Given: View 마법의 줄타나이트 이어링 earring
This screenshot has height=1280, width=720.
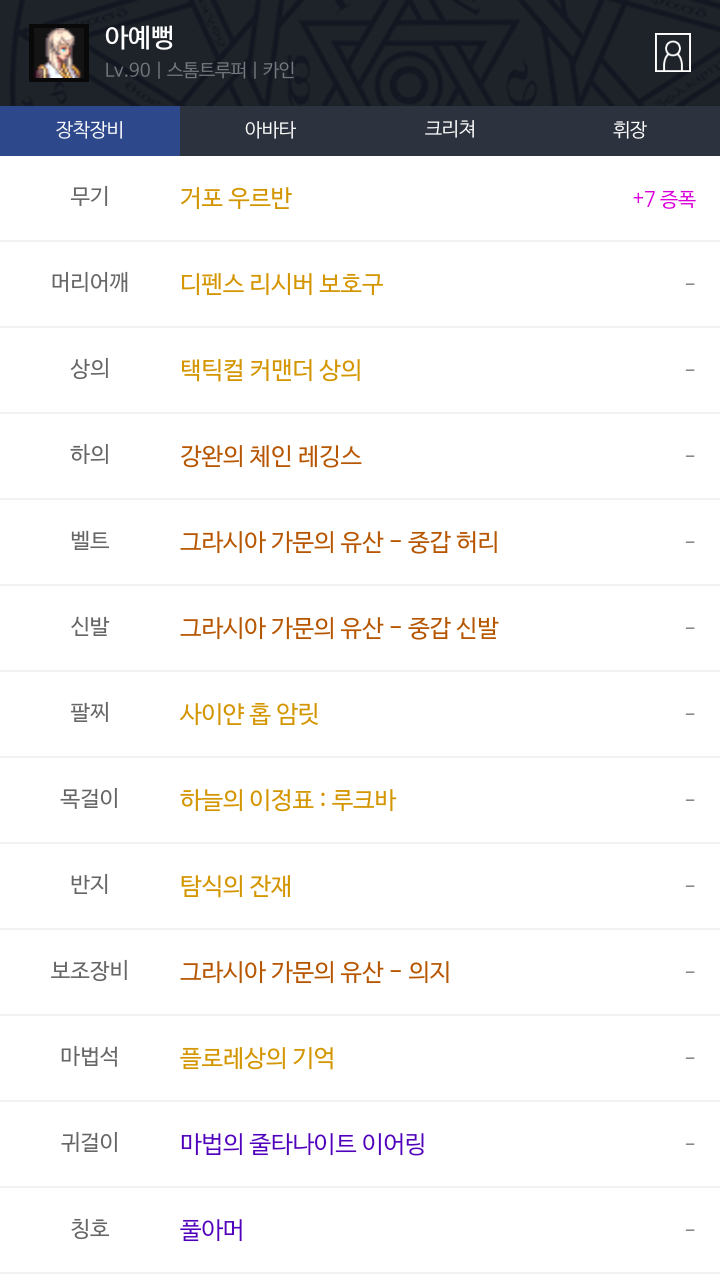Looking at the screenshot, I should [x=302, y=1144].
